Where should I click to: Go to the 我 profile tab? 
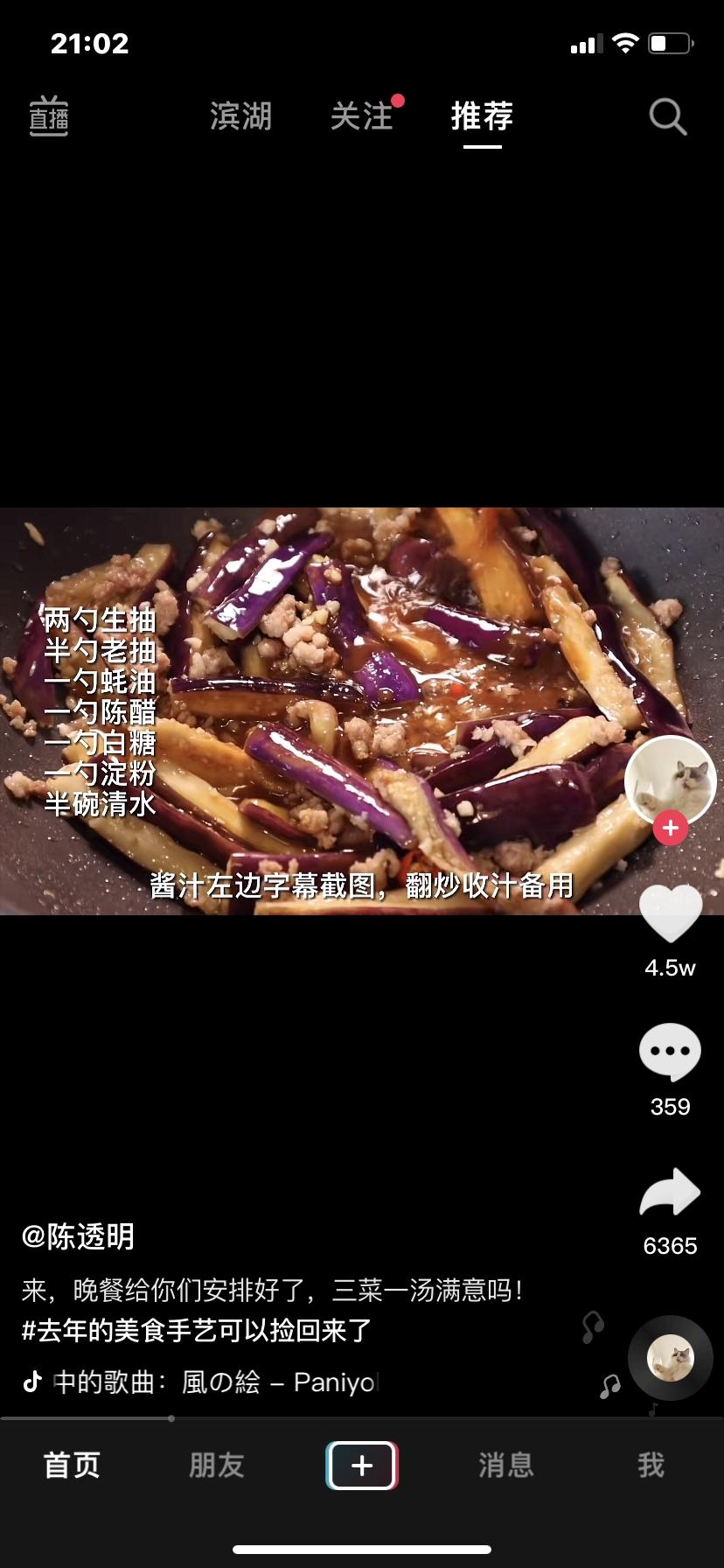[651, 1465]
